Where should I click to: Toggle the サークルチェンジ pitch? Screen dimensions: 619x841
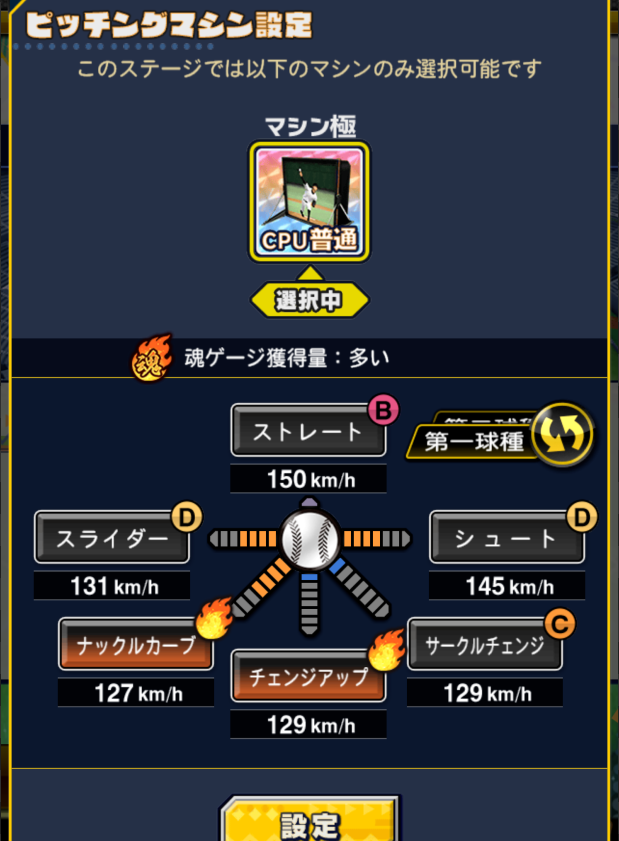[484, 645]
